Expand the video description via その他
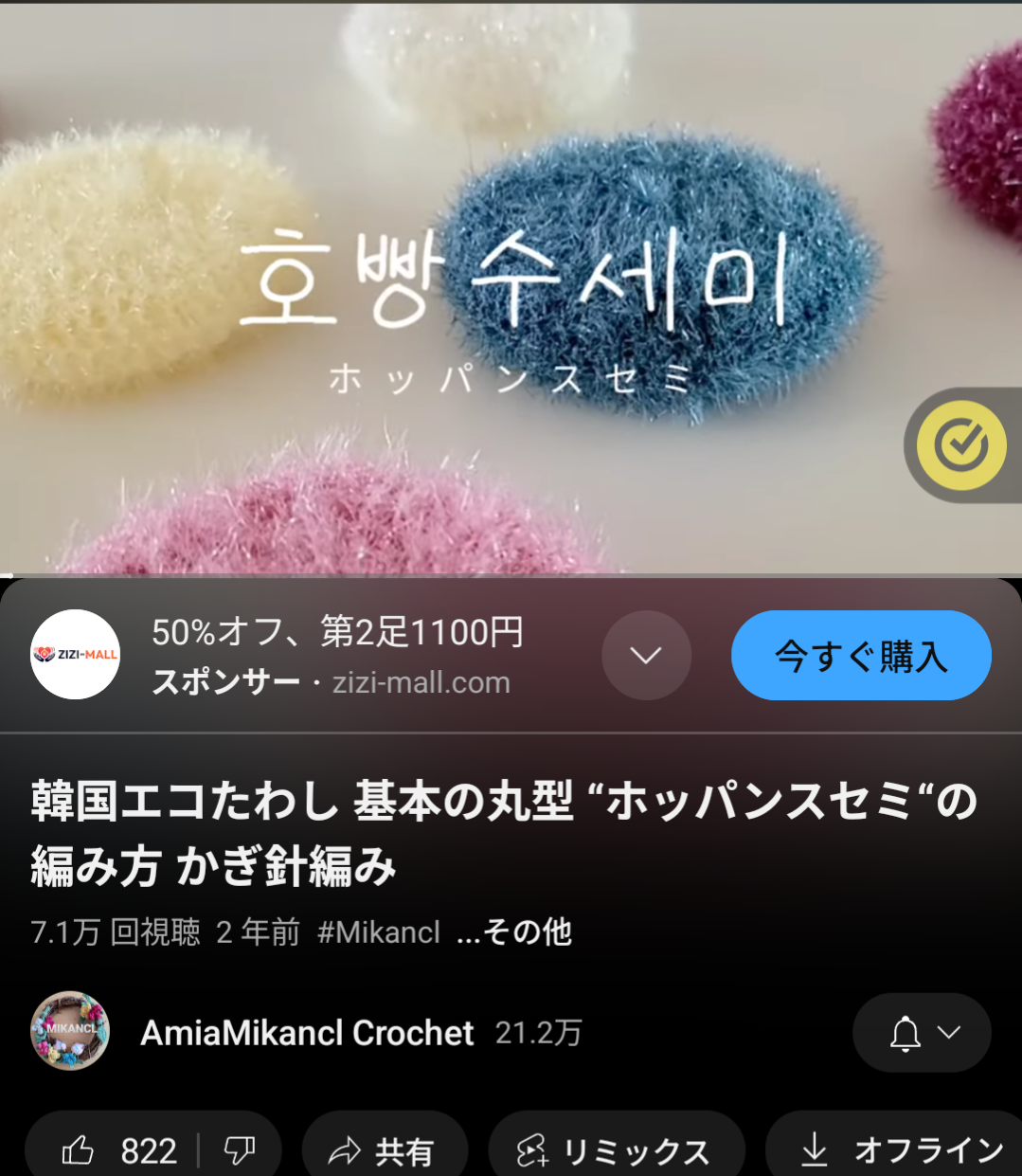The image size is (1022, 1176). point(515,932)
